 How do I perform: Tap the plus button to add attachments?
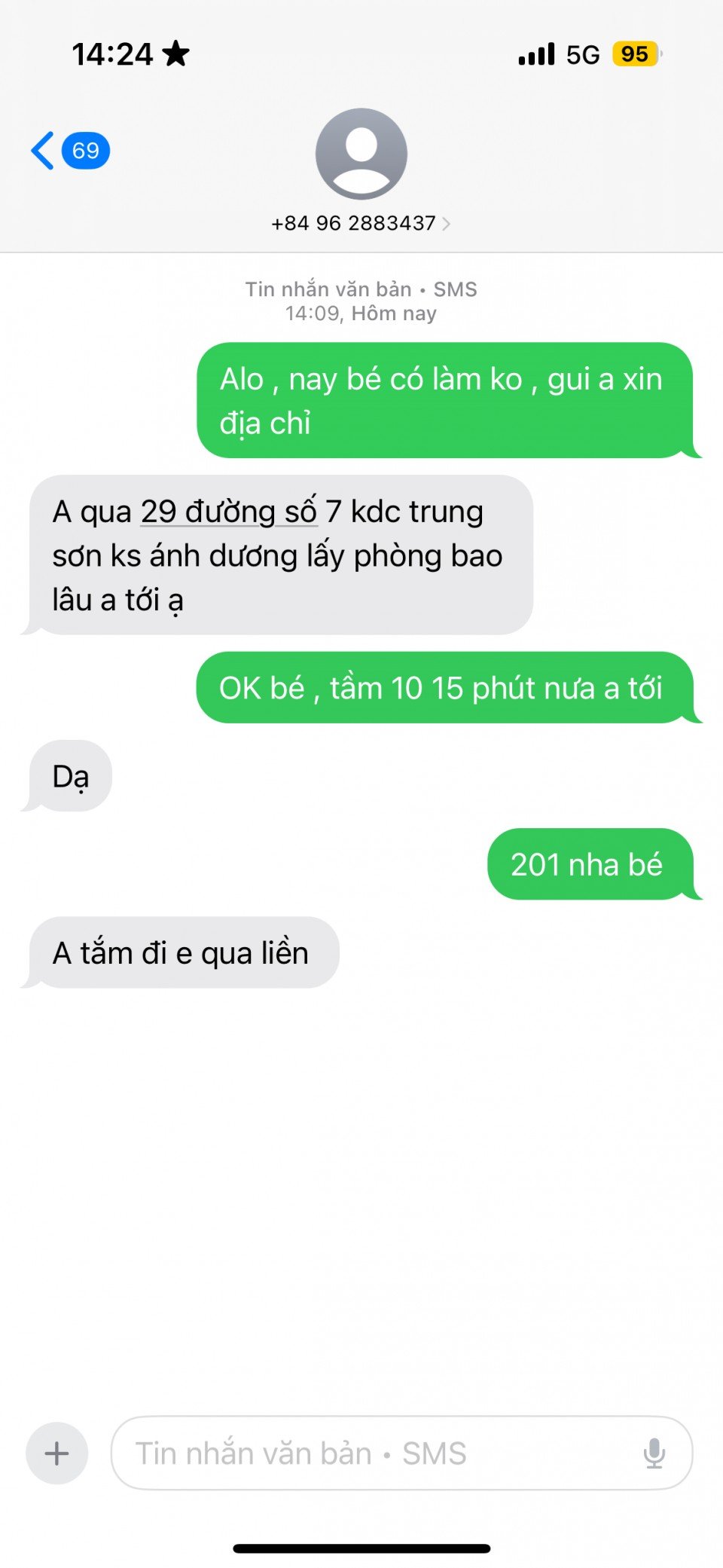coord(57,1453)
